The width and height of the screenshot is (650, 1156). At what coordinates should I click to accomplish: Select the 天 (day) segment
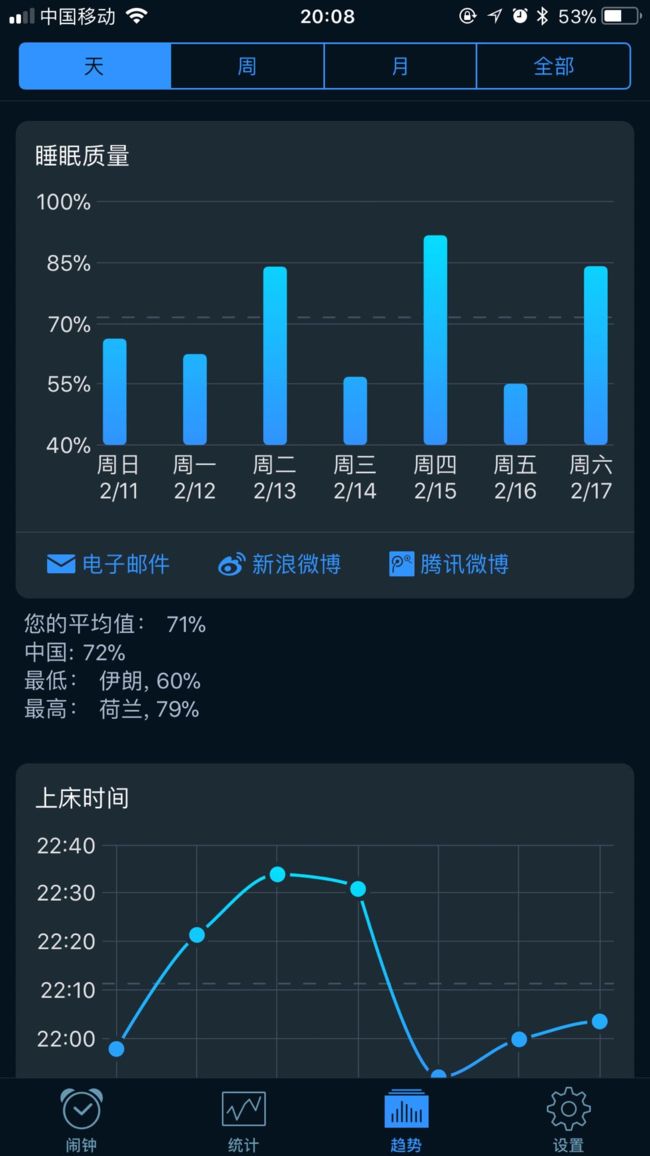click(95, 66)
